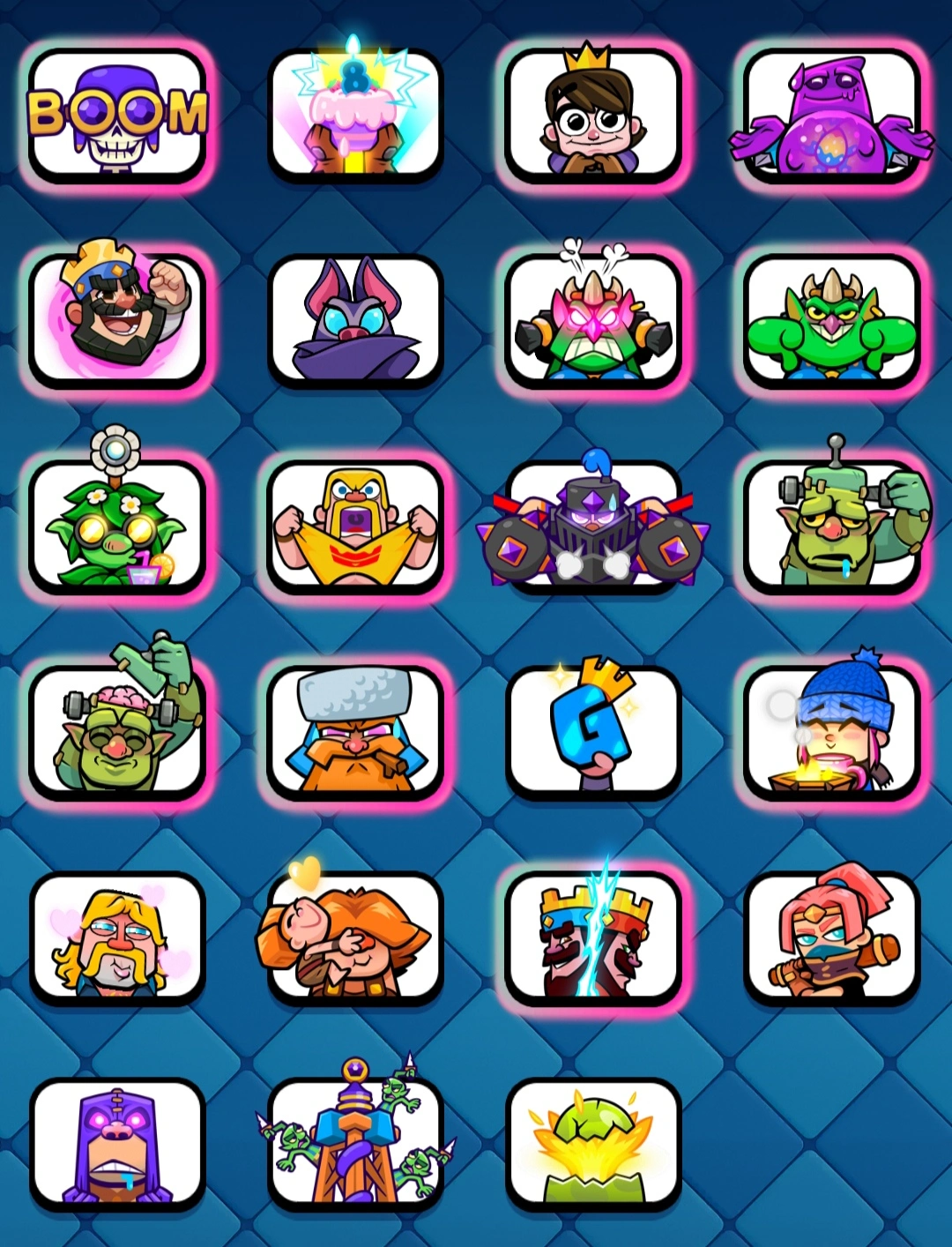Select the flexing green goblin emote
Viewport: 952px width, 1247px height.
831,320
